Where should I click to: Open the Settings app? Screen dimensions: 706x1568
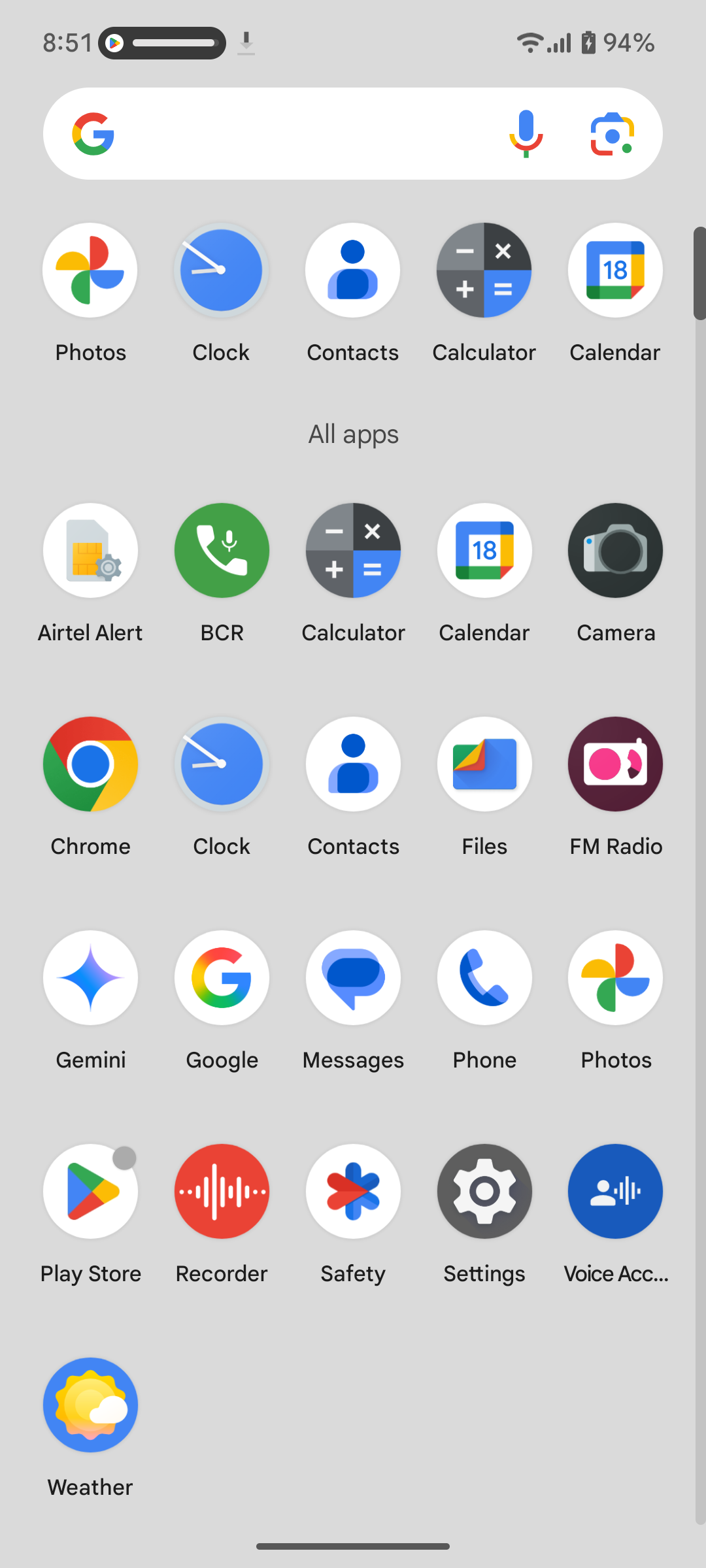[x=484, y=1192]
